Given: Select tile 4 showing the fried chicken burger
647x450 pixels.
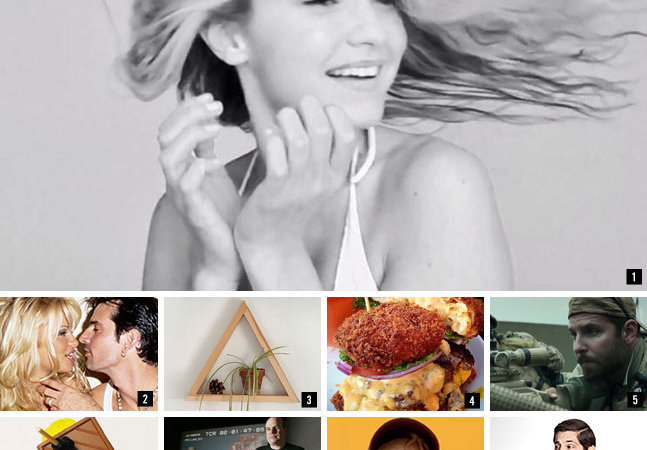Looking at the screenshot, I should (x=405, y=353).
